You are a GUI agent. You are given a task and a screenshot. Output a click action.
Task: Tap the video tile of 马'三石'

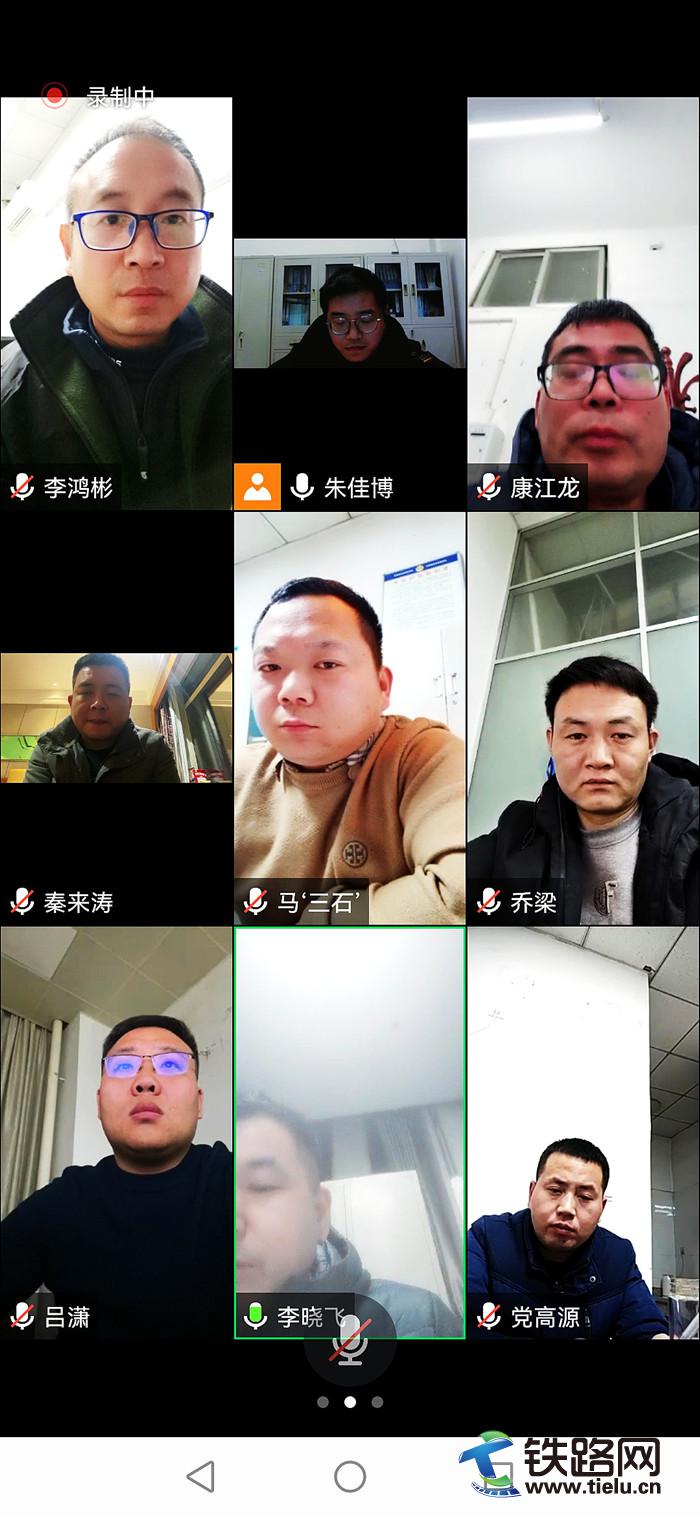pos(349,717)
